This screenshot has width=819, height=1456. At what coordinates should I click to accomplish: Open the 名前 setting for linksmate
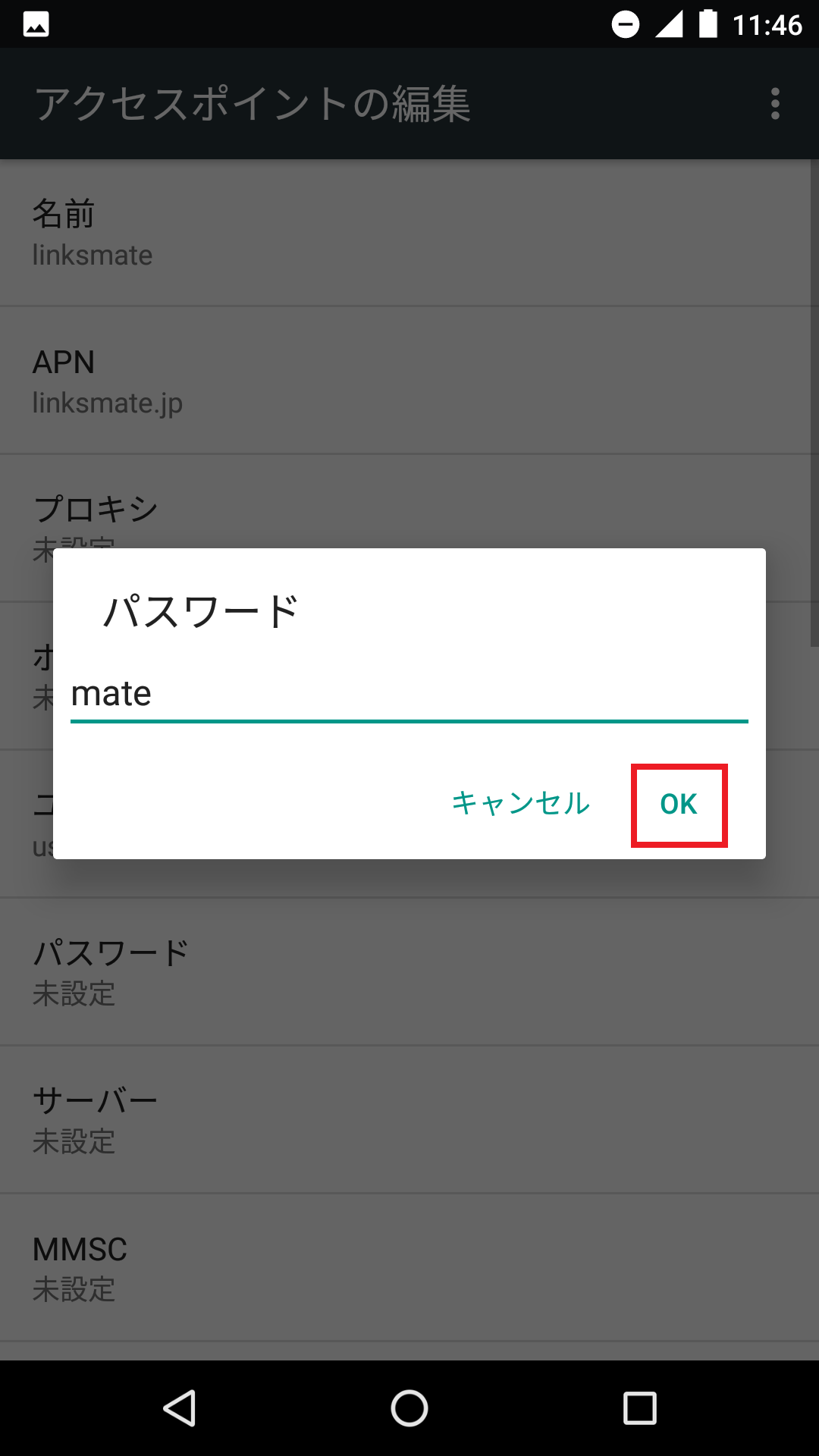coord(409,231)
